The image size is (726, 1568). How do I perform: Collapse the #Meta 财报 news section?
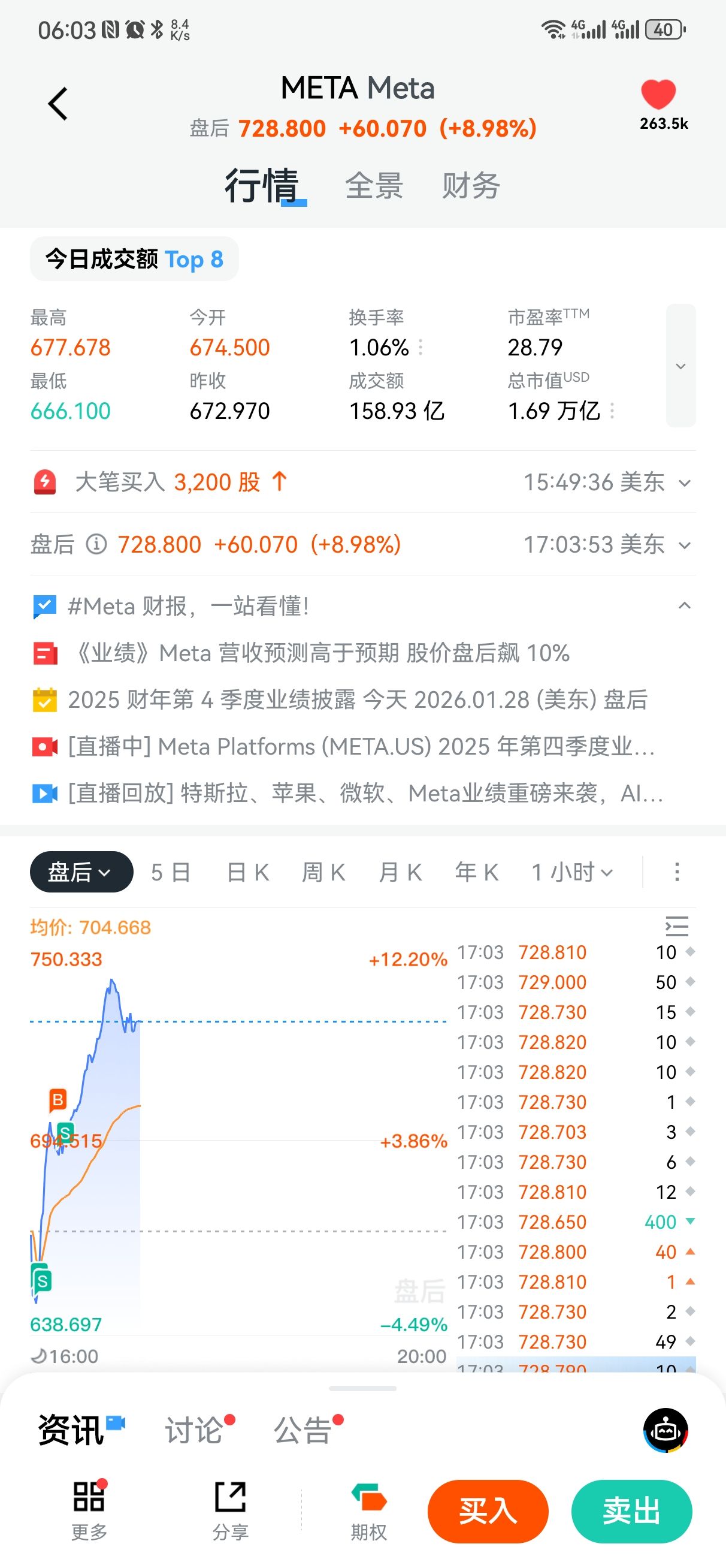(x=684, y=605)
